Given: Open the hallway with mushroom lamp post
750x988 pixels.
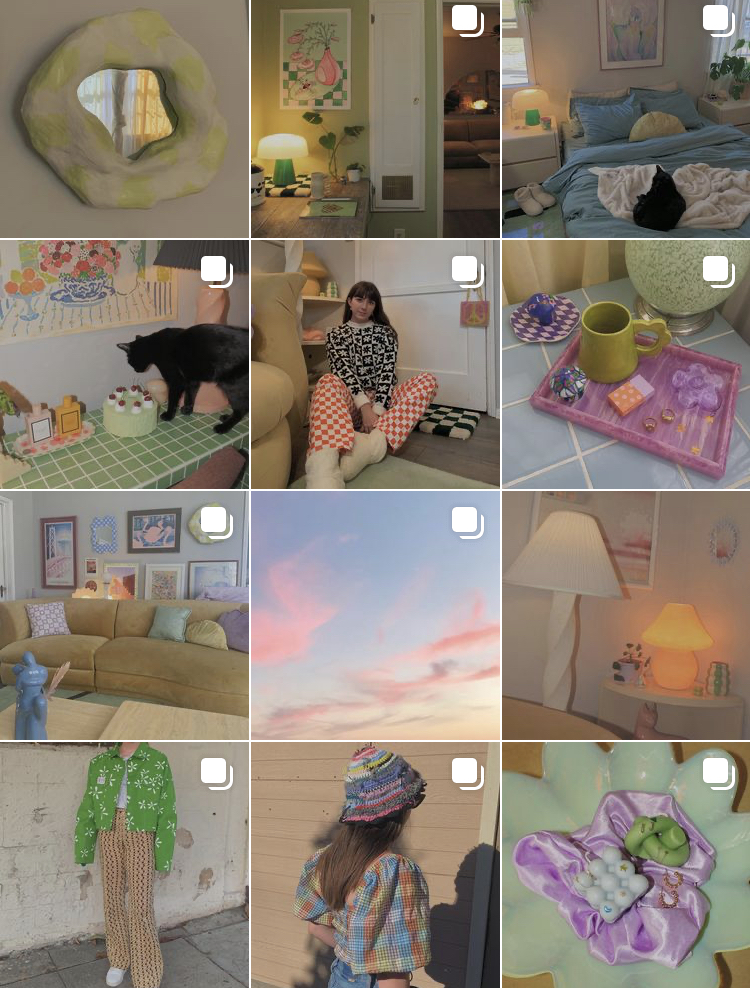Looking at the screenshot, I should [x=374, y=118].
